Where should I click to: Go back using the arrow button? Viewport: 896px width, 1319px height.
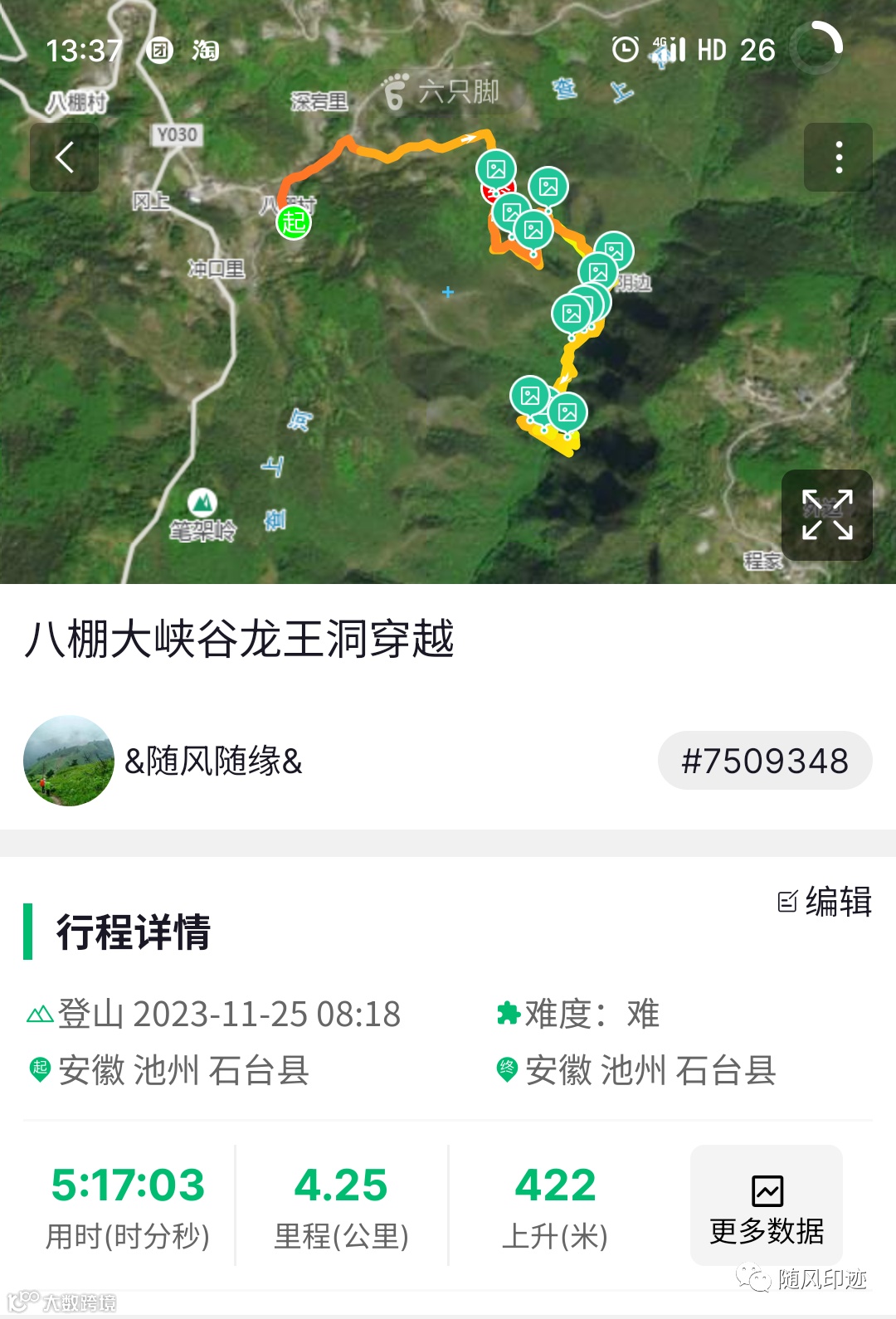[64, 157]
